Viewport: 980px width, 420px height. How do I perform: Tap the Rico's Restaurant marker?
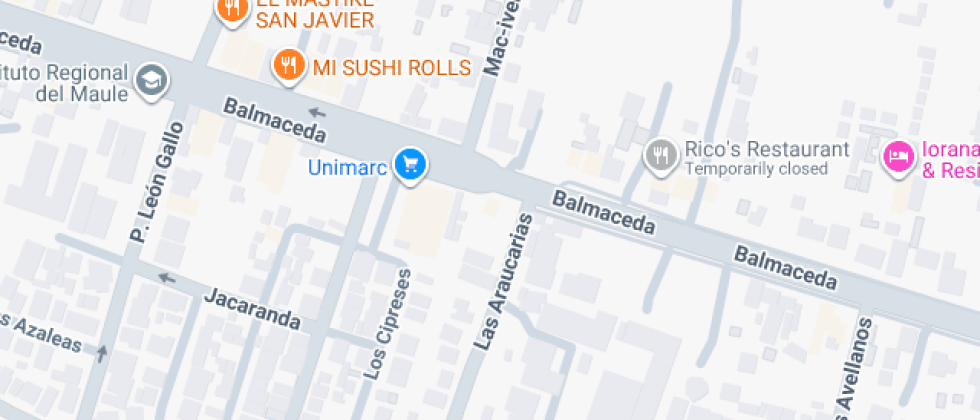point(658,155)
